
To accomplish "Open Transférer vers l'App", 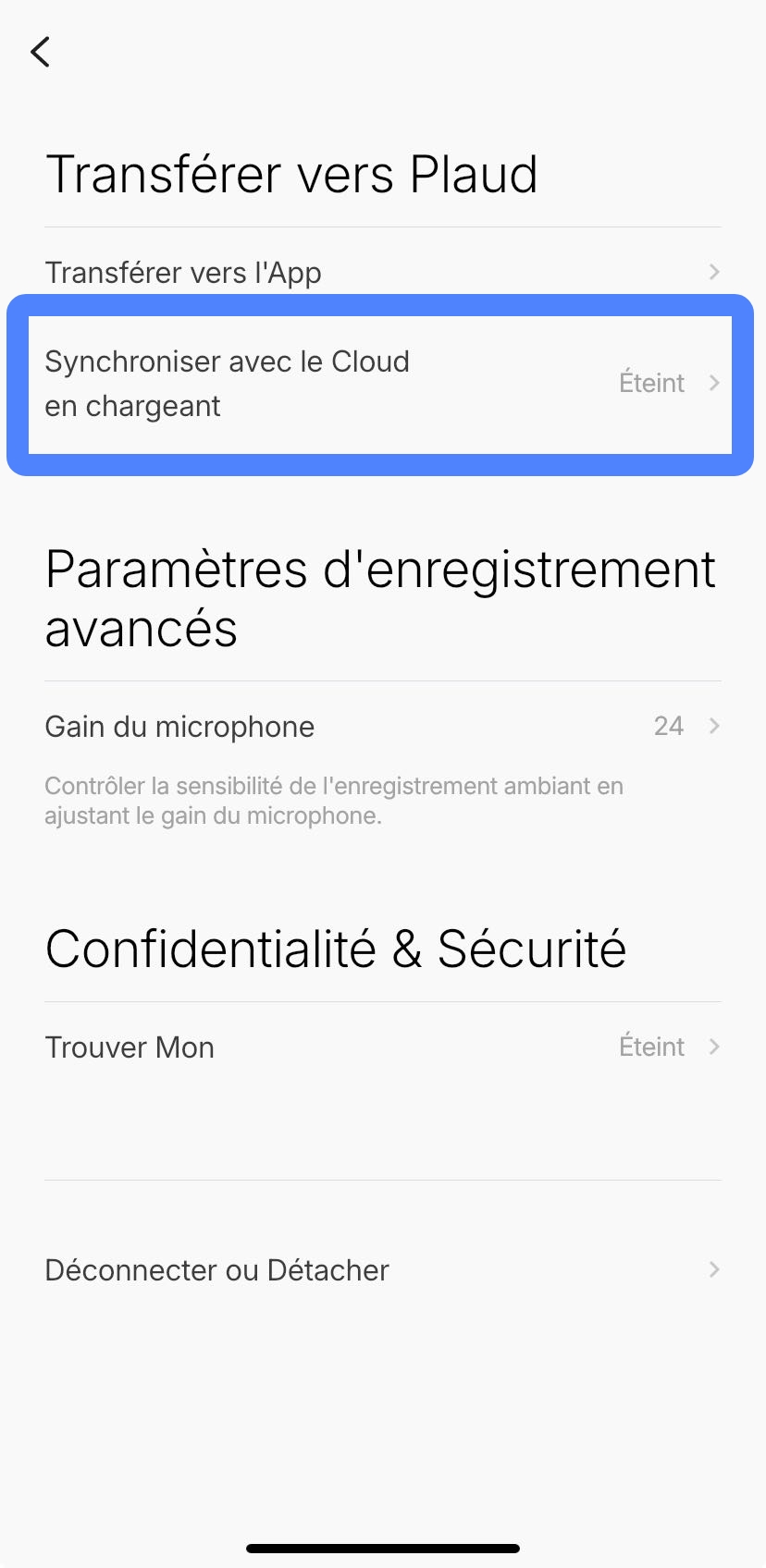I will coord(381,273).
